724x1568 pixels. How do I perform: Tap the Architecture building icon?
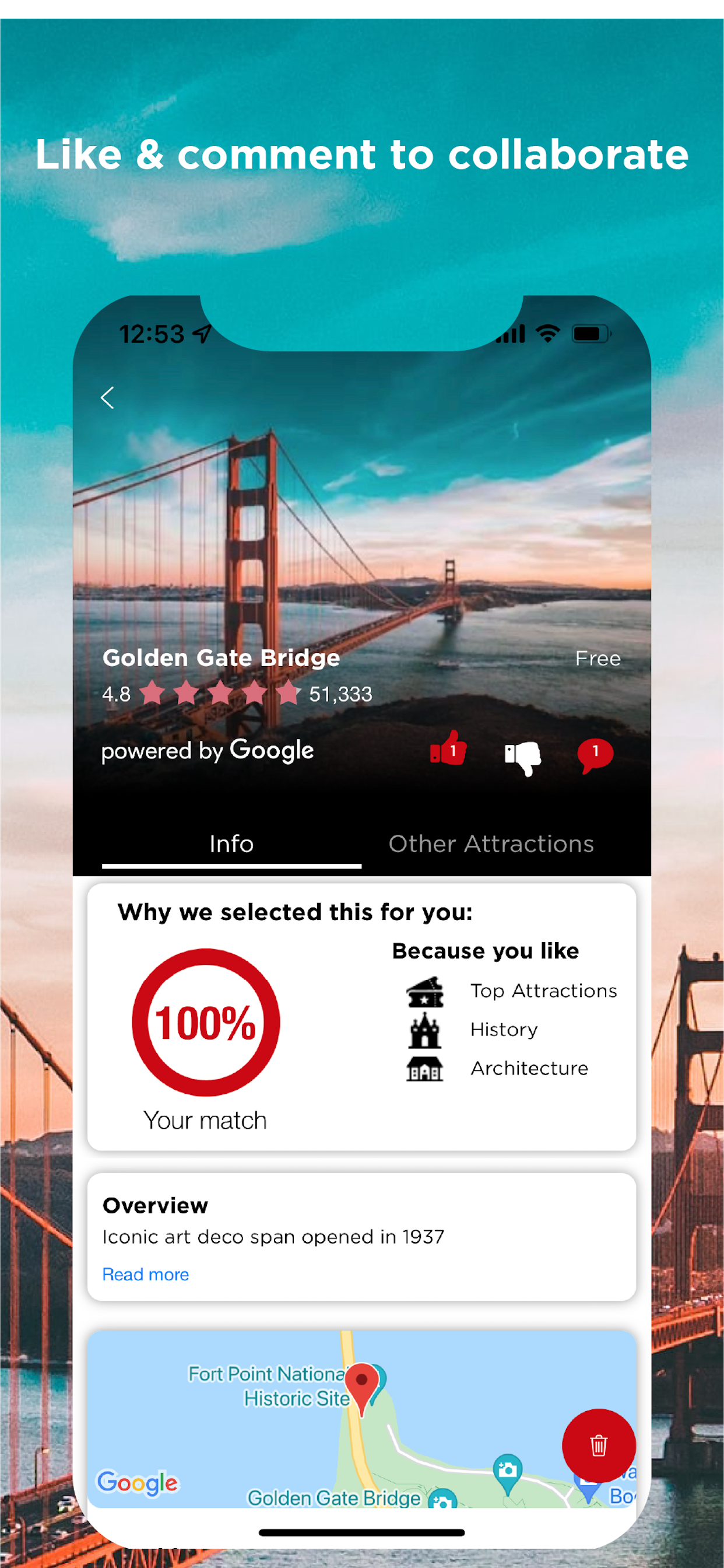426,1069
